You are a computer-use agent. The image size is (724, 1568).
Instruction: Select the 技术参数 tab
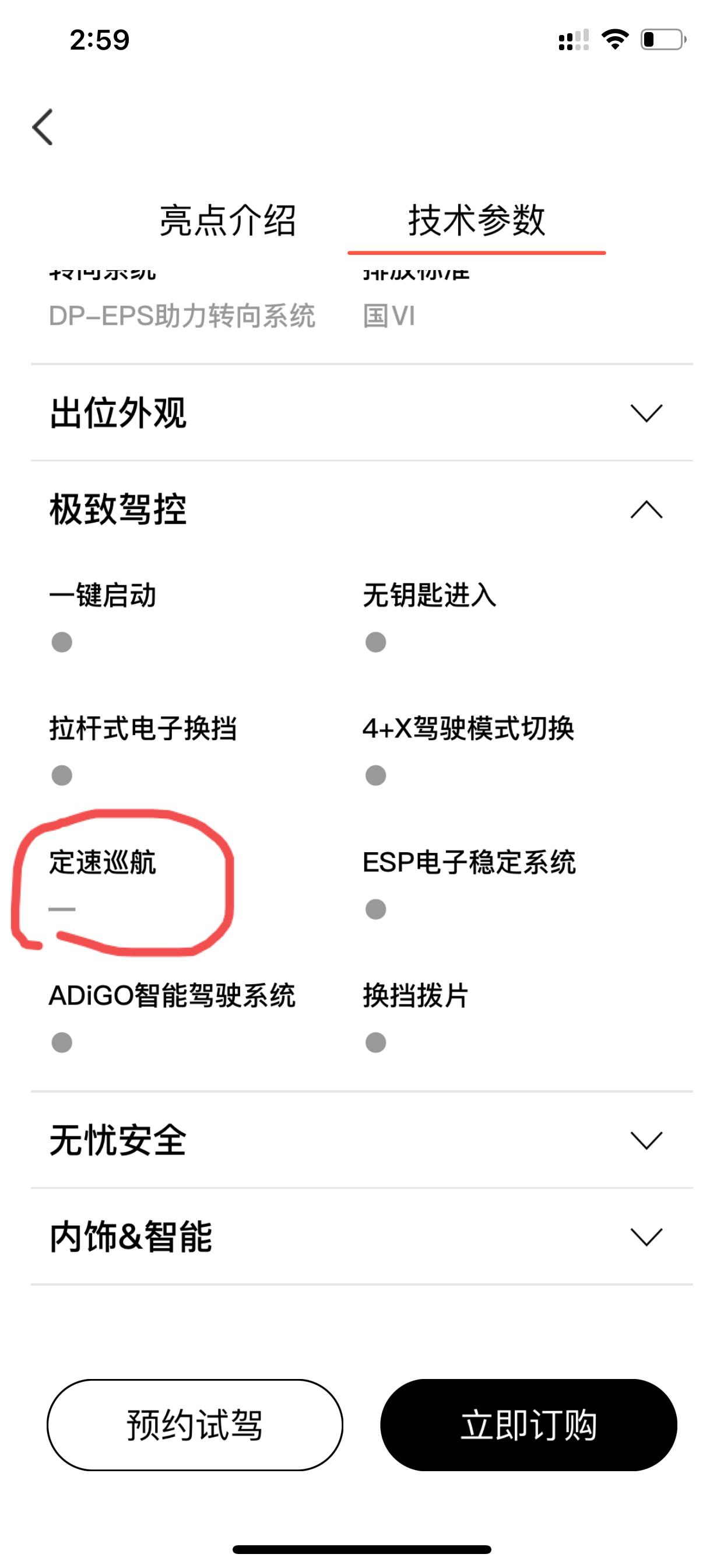click(x=476, y=220)
